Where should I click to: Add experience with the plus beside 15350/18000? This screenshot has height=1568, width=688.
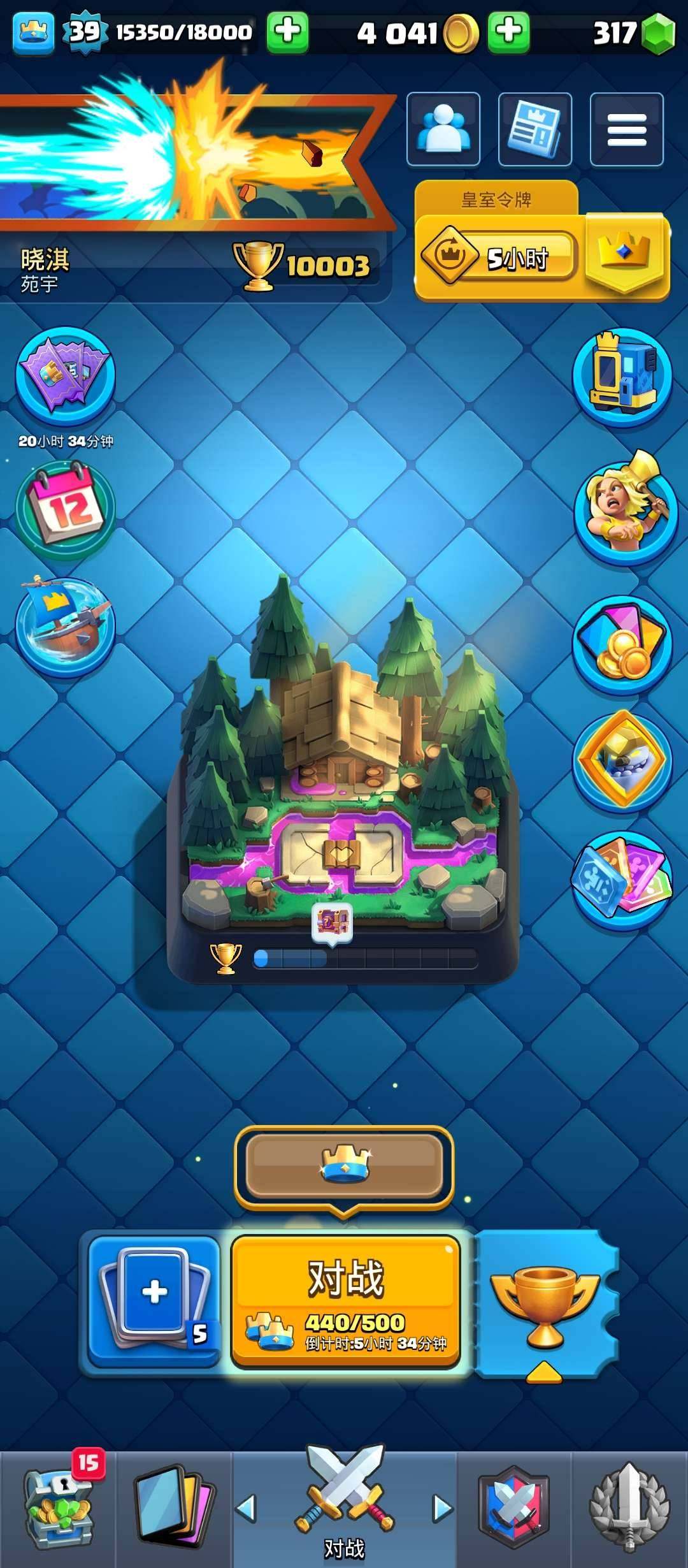point(287,31)
